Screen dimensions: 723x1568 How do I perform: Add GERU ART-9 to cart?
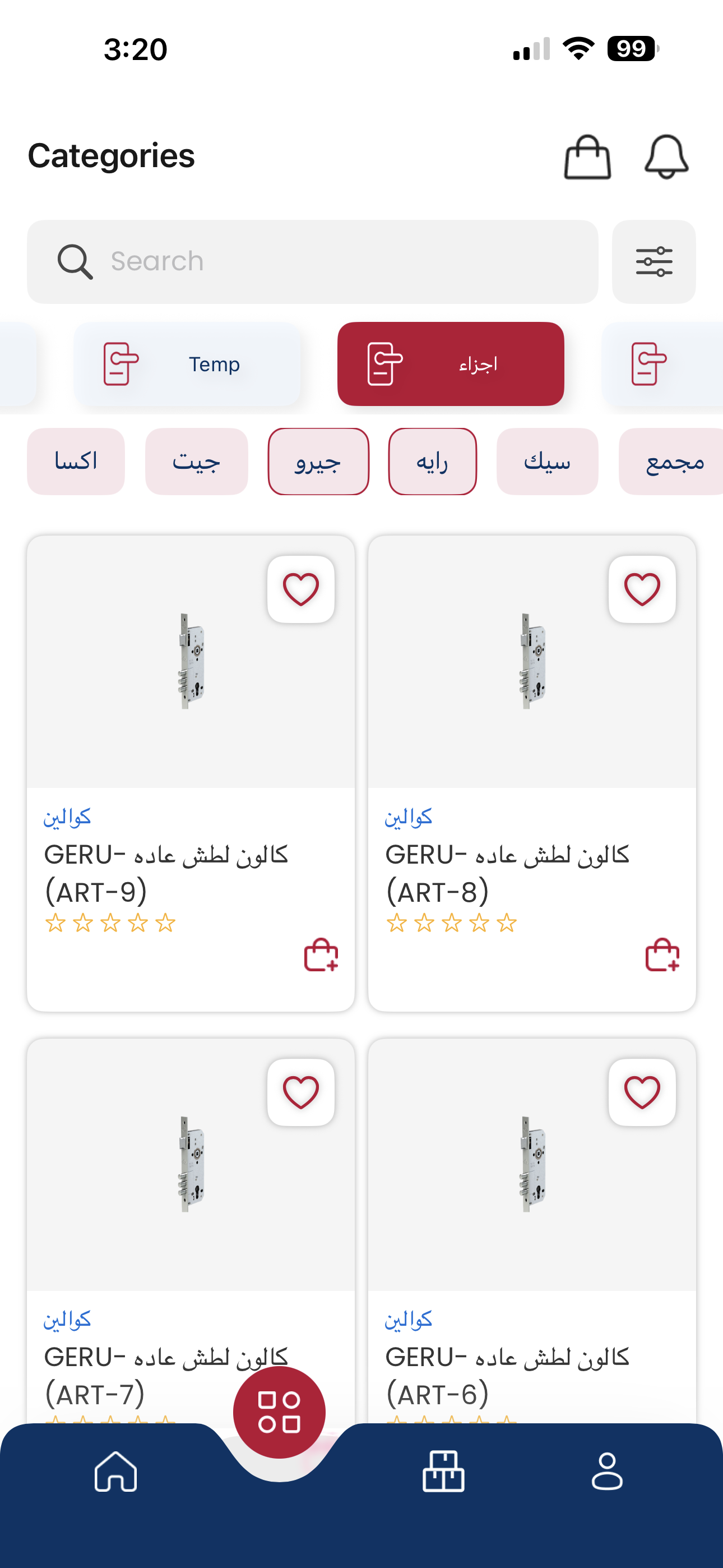pos(321,954)
